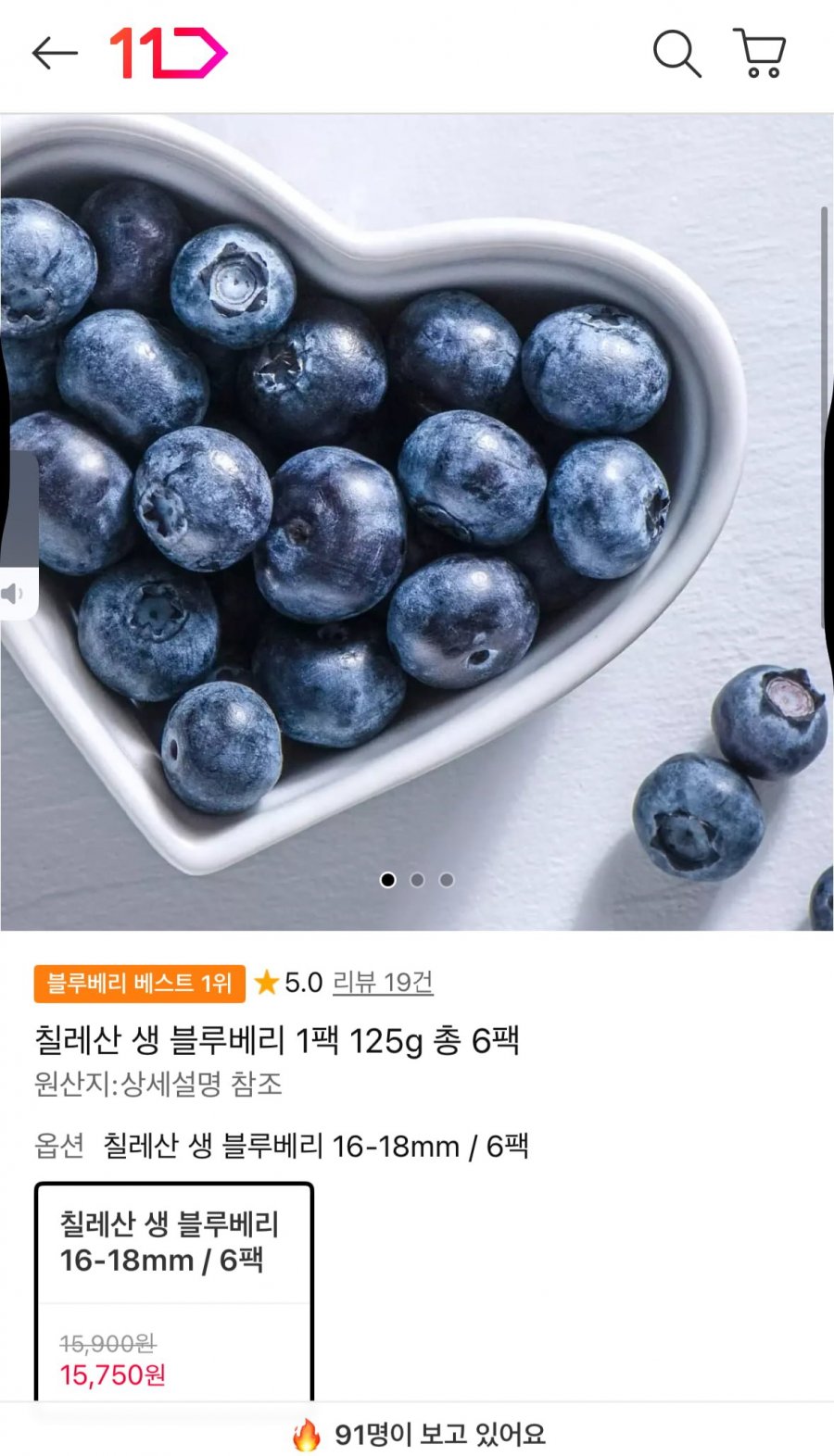Viewport: 834px width, 1456px height.
Task: Open the 리뷰 19건 reviews link
Action: [383, 982]
